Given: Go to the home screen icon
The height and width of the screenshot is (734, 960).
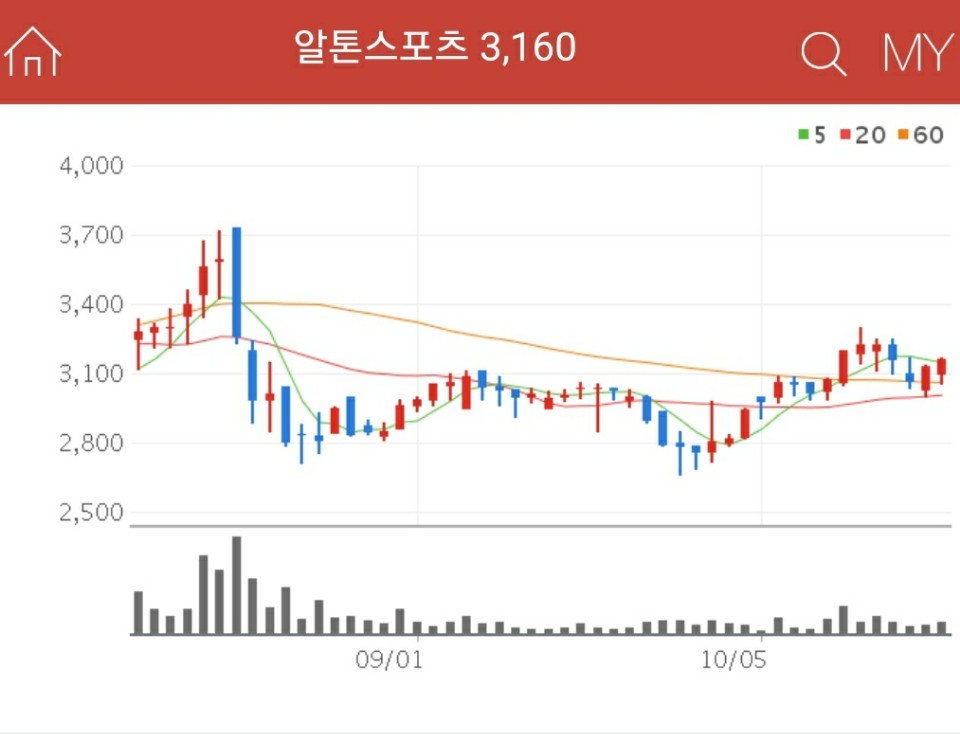Looking at the screenshot, I should [33, 52].
